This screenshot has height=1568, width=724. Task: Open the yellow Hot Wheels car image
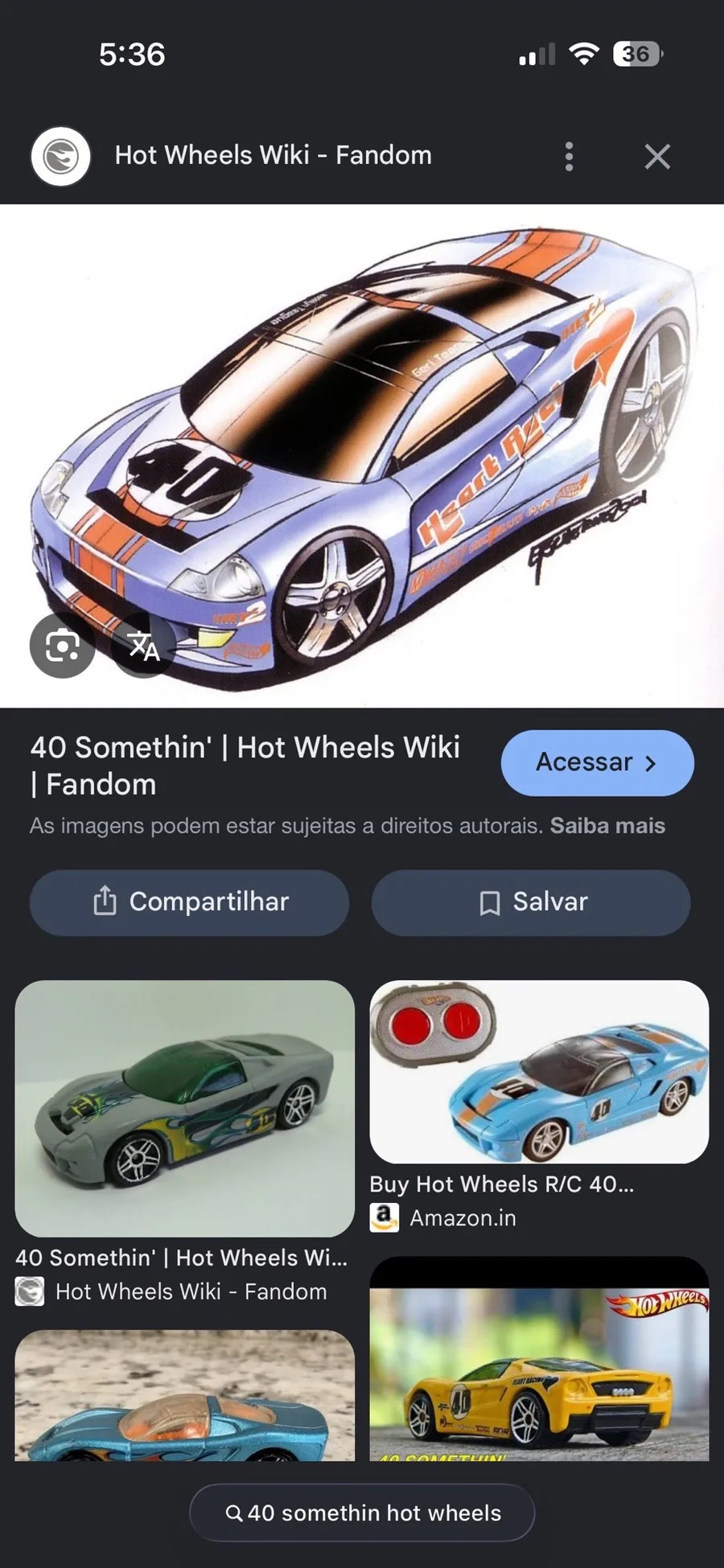539,1367
